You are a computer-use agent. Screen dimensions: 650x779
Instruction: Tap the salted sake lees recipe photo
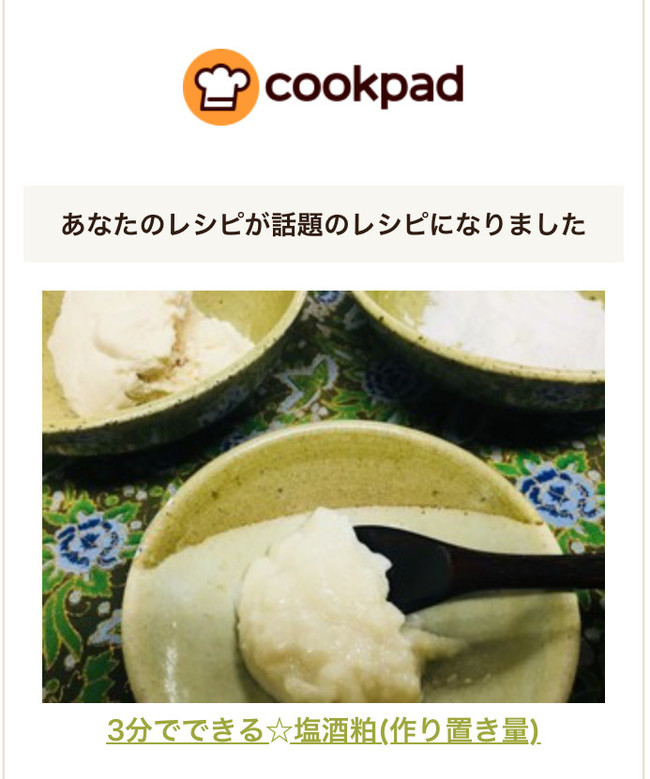[x=323, y=496]
